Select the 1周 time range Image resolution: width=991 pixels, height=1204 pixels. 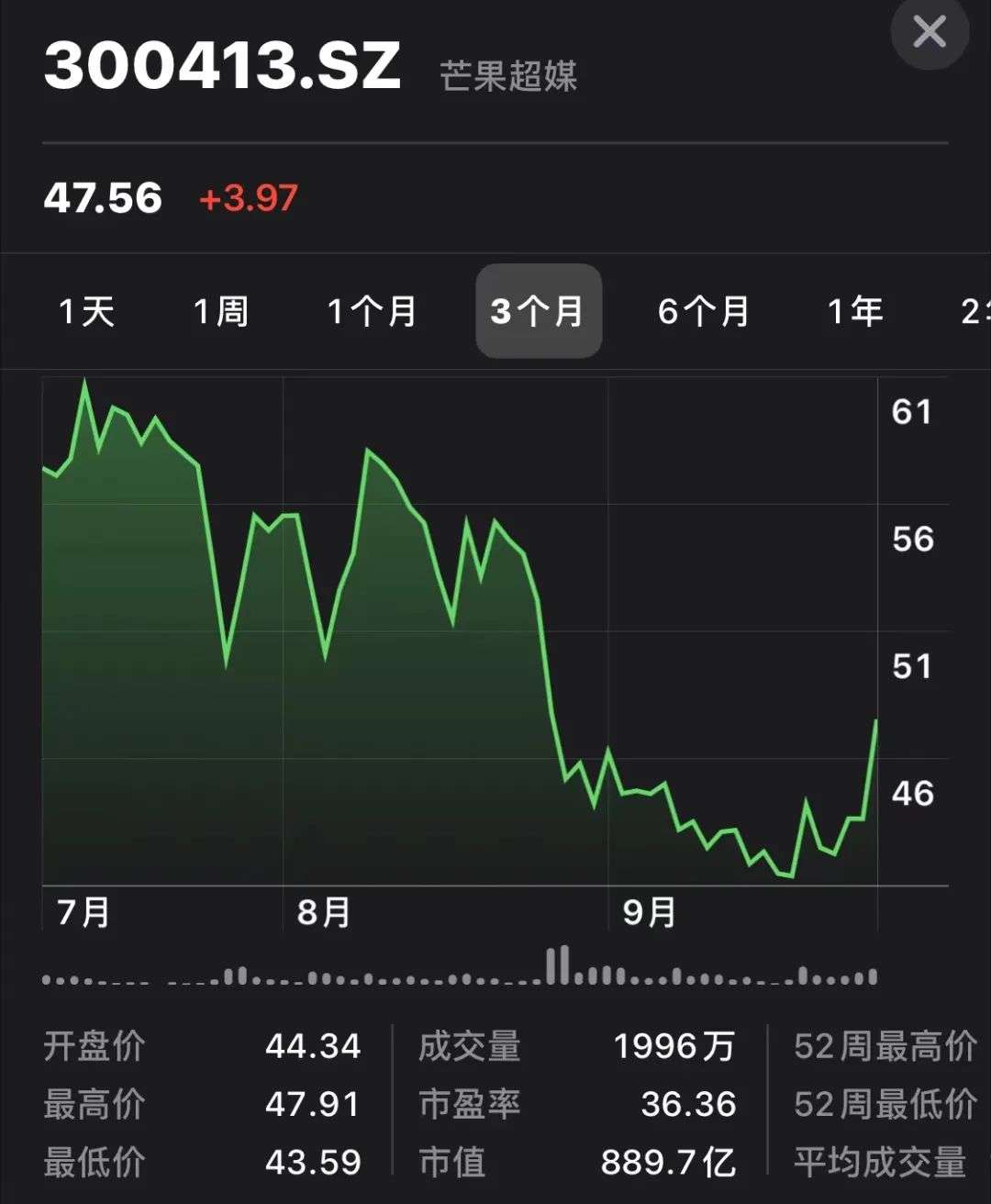click(x=221, y=312)
